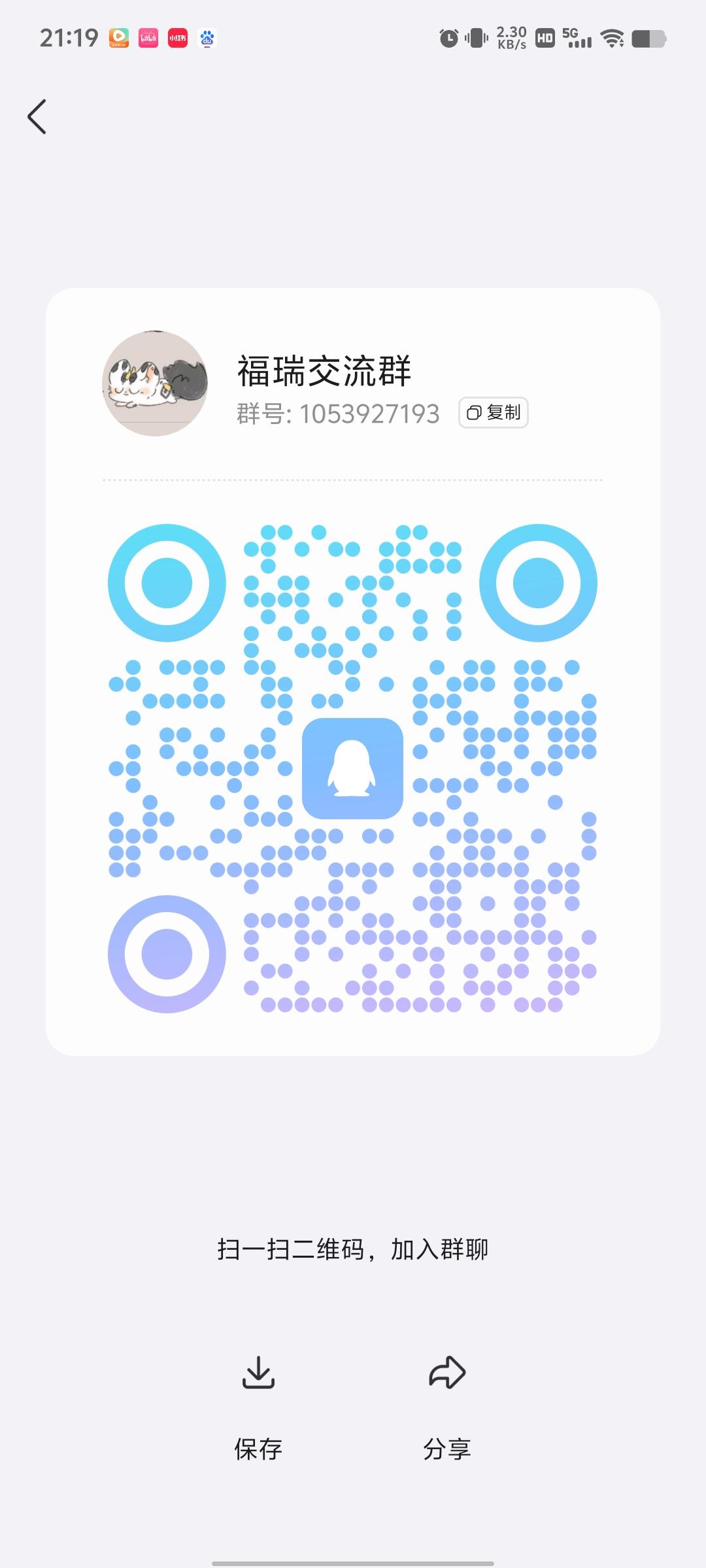The image size is (706, 1568).
Task: Open the bilibili notification icon in status bar
Action: coord(147,38)
